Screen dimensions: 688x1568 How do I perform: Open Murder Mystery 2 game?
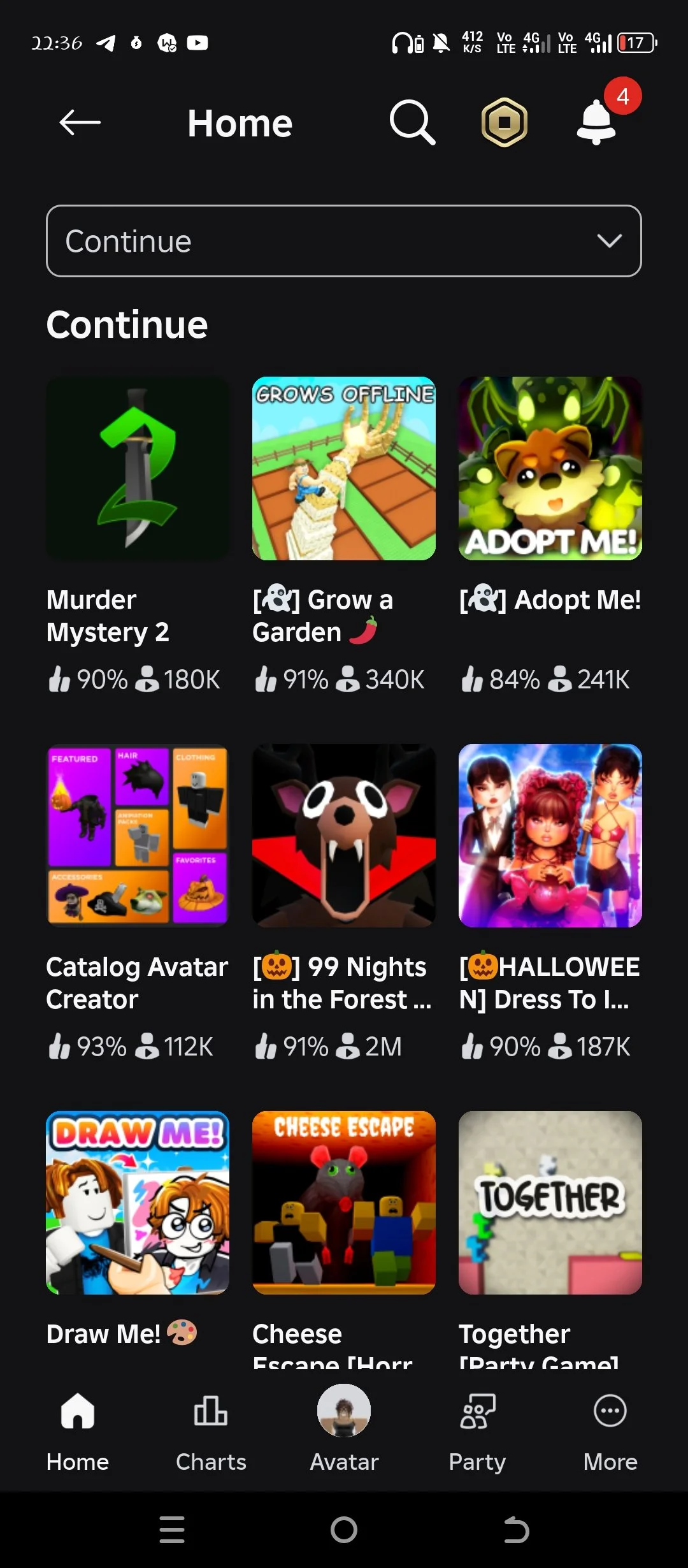[x=138, y=468]
